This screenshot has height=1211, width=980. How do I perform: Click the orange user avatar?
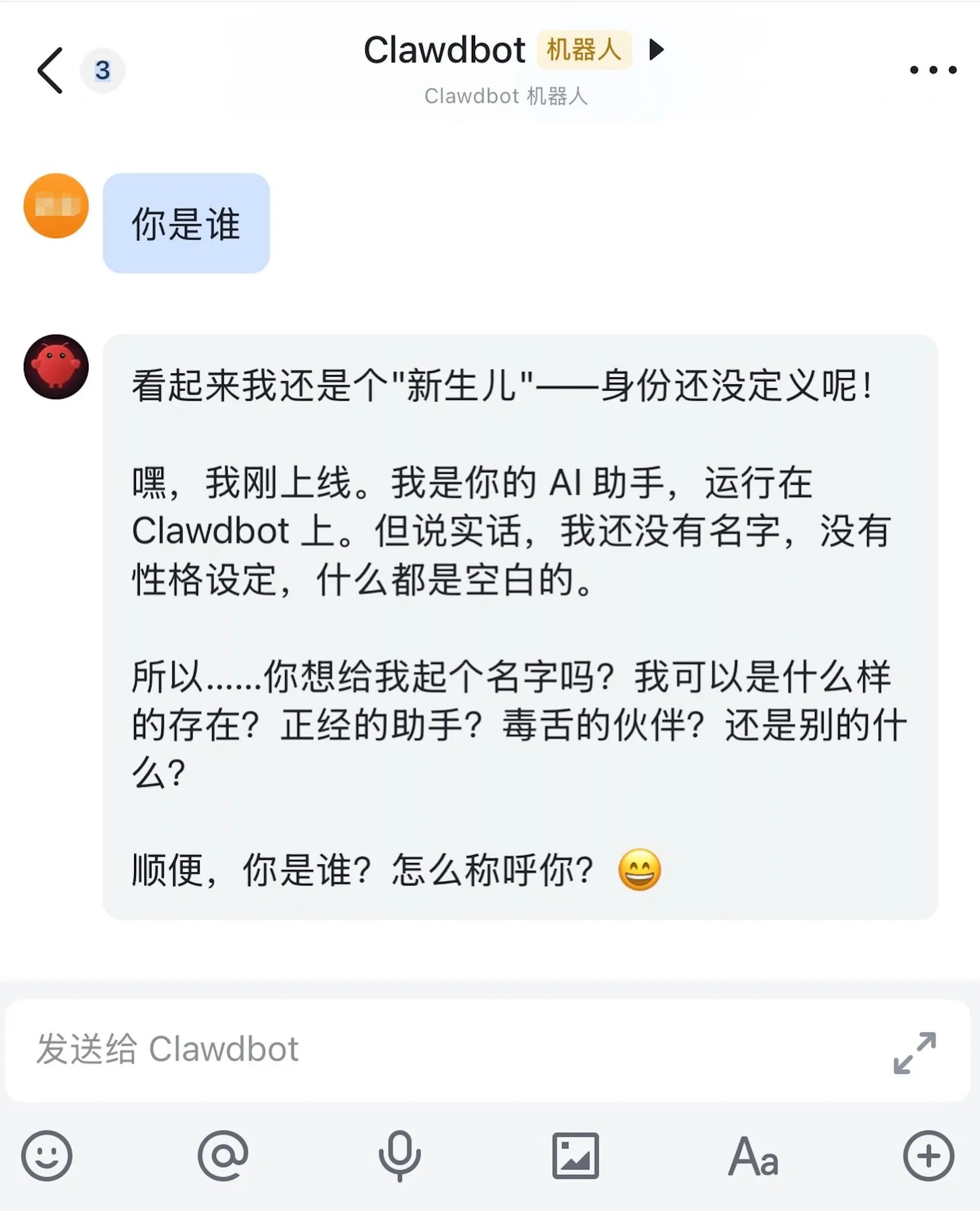point(56,206)
